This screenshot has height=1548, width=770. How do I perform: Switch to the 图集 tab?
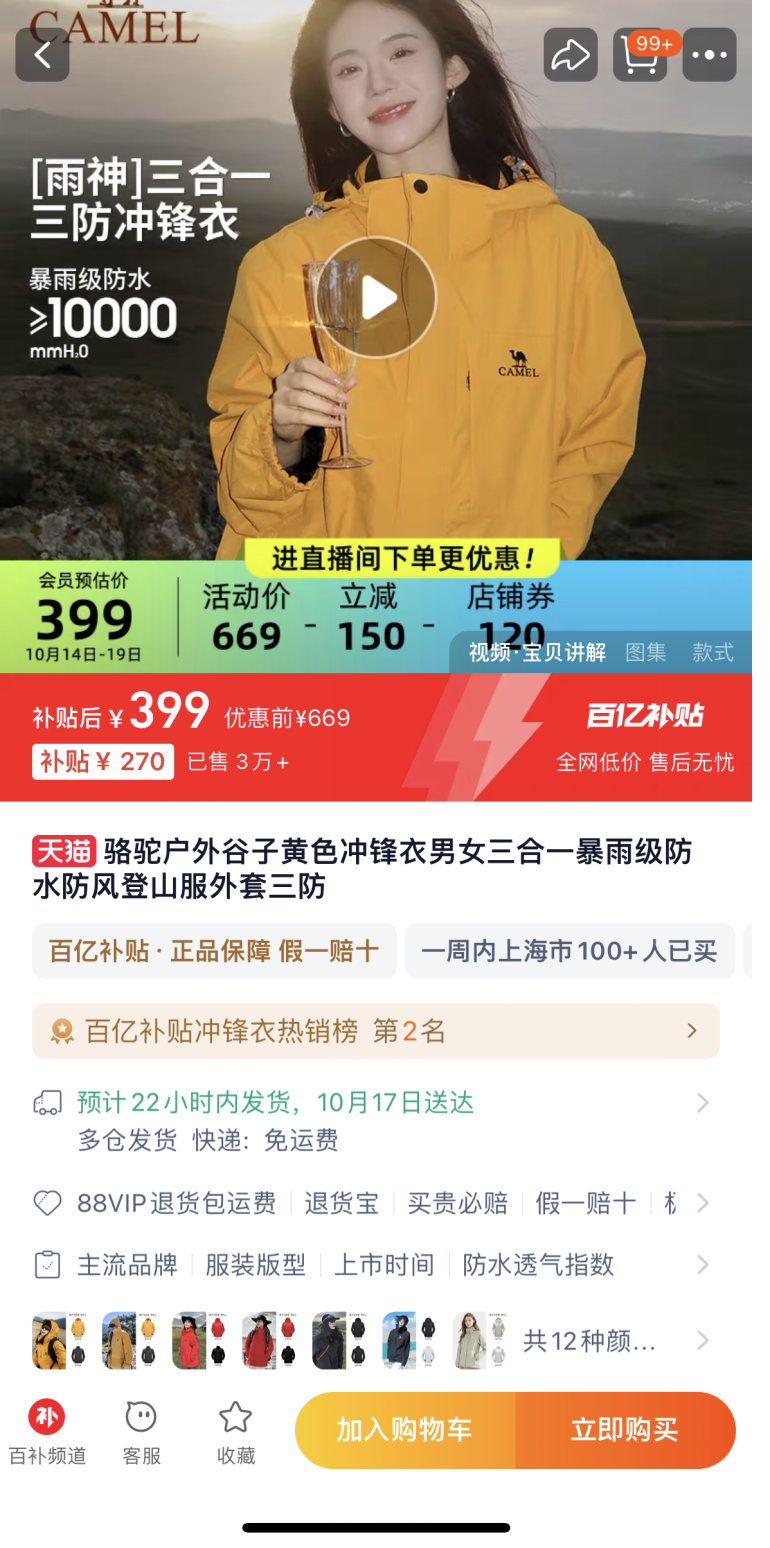(x=645, y=653)
